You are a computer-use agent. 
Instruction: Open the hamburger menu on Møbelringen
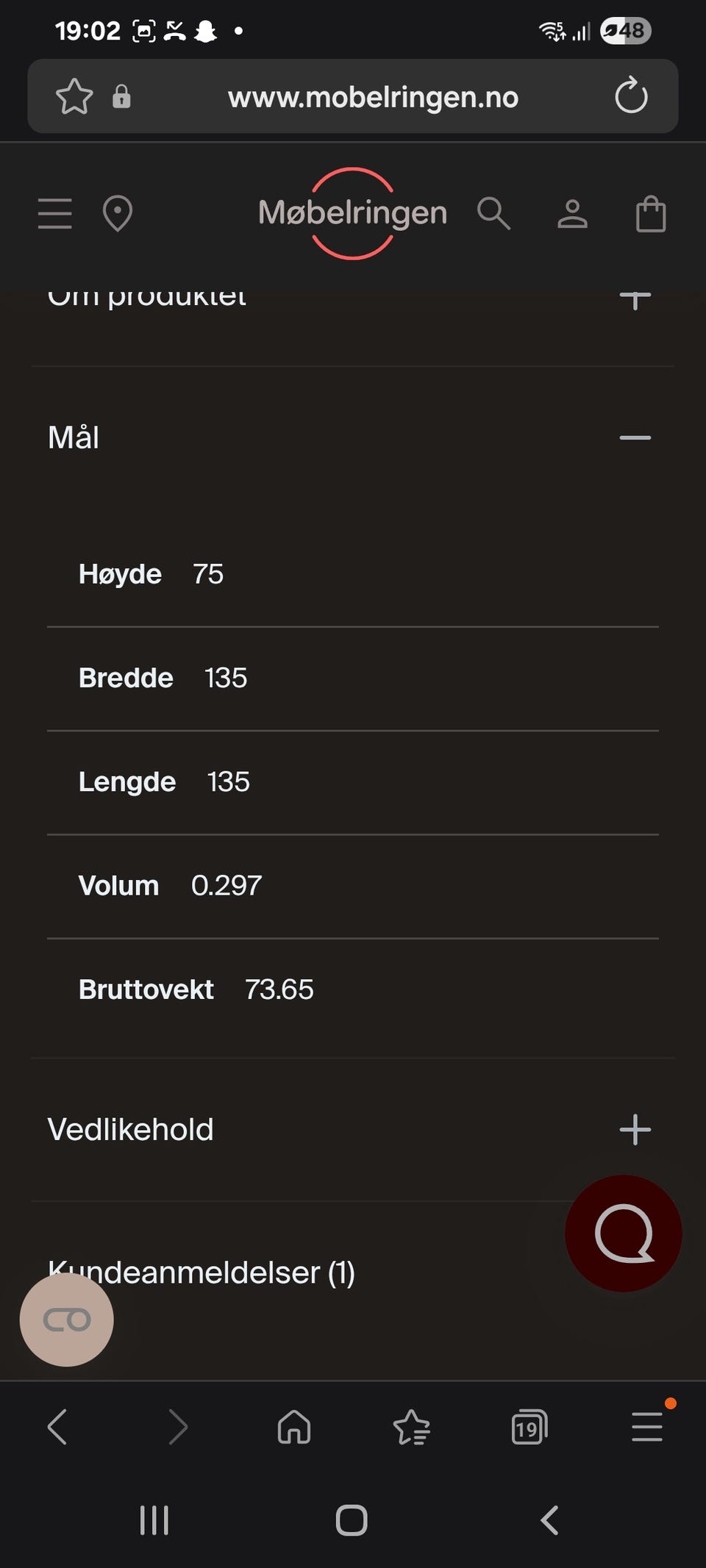[x=55, y=214]
